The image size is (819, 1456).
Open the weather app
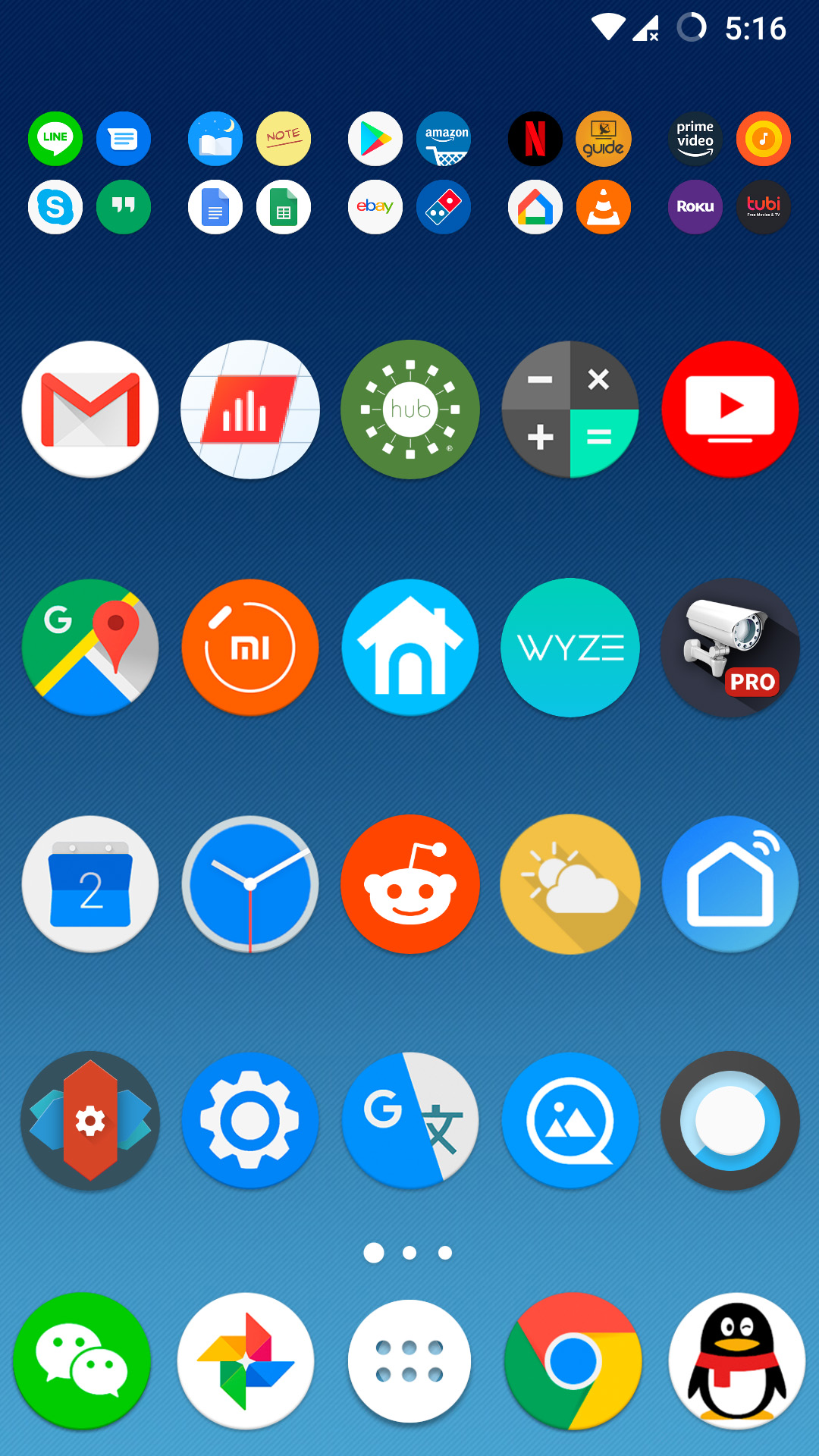(570, 884)
